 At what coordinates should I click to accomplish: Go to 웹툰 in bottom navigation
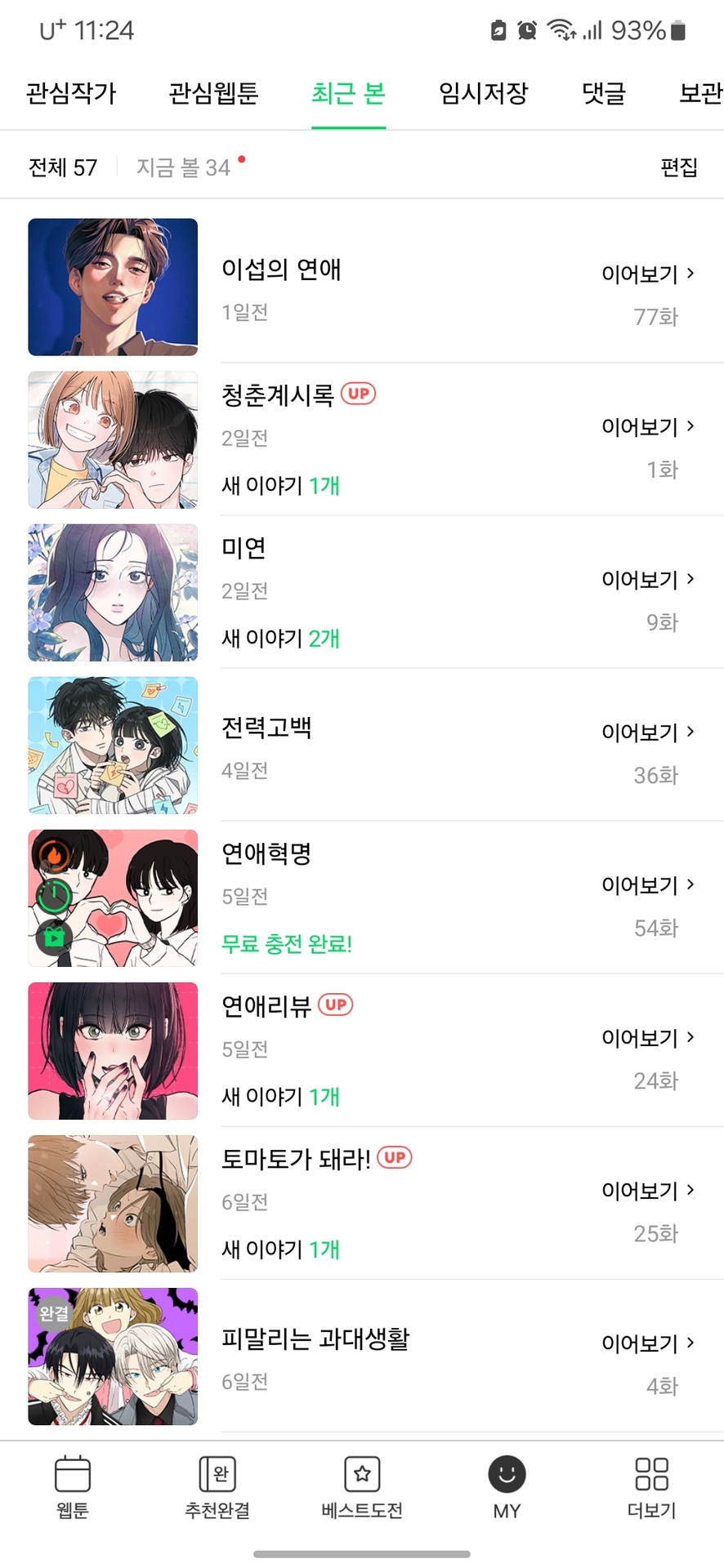tap(72, 1487)
